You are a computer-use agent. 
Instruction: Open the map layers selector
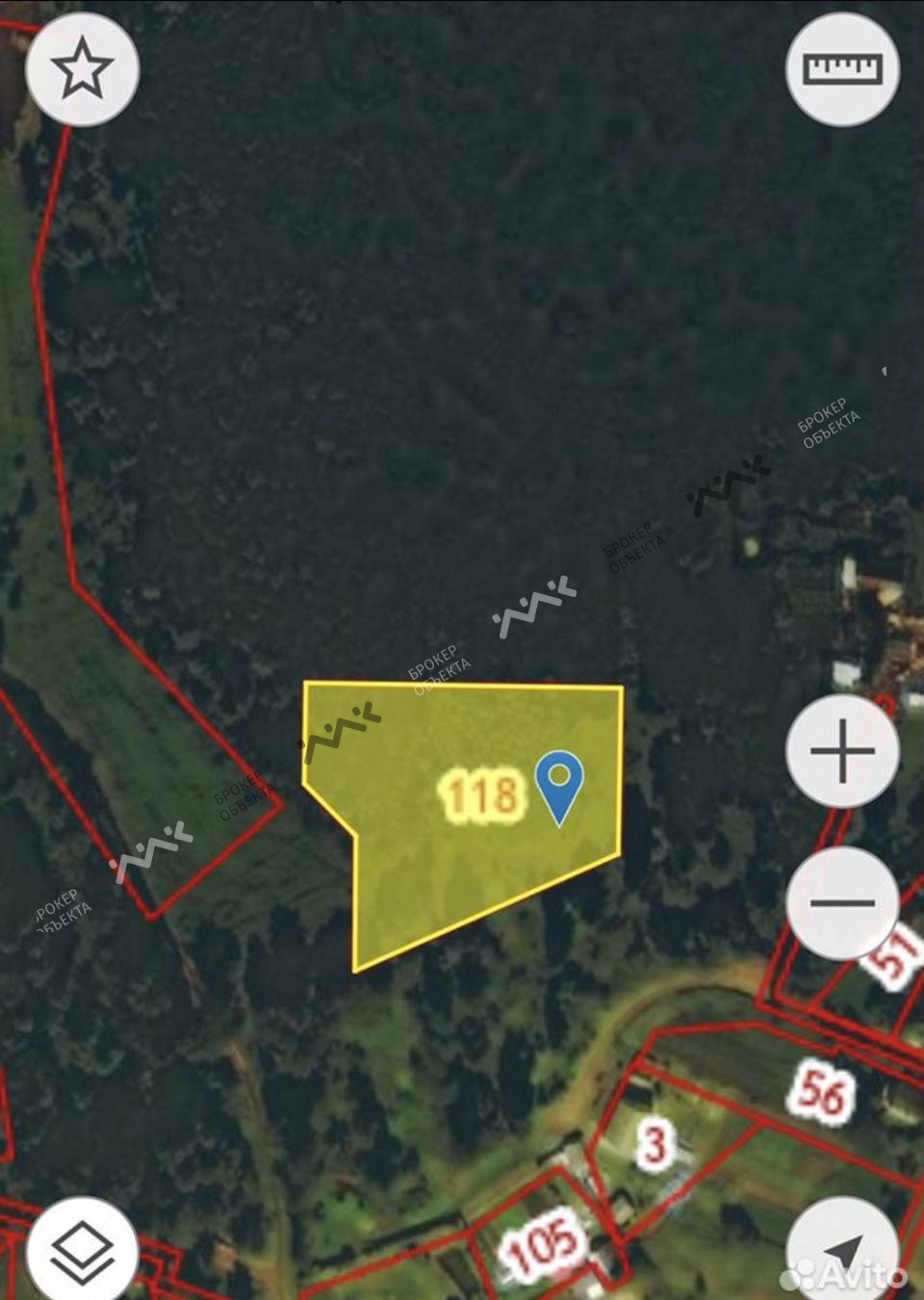pos(82,1252)
